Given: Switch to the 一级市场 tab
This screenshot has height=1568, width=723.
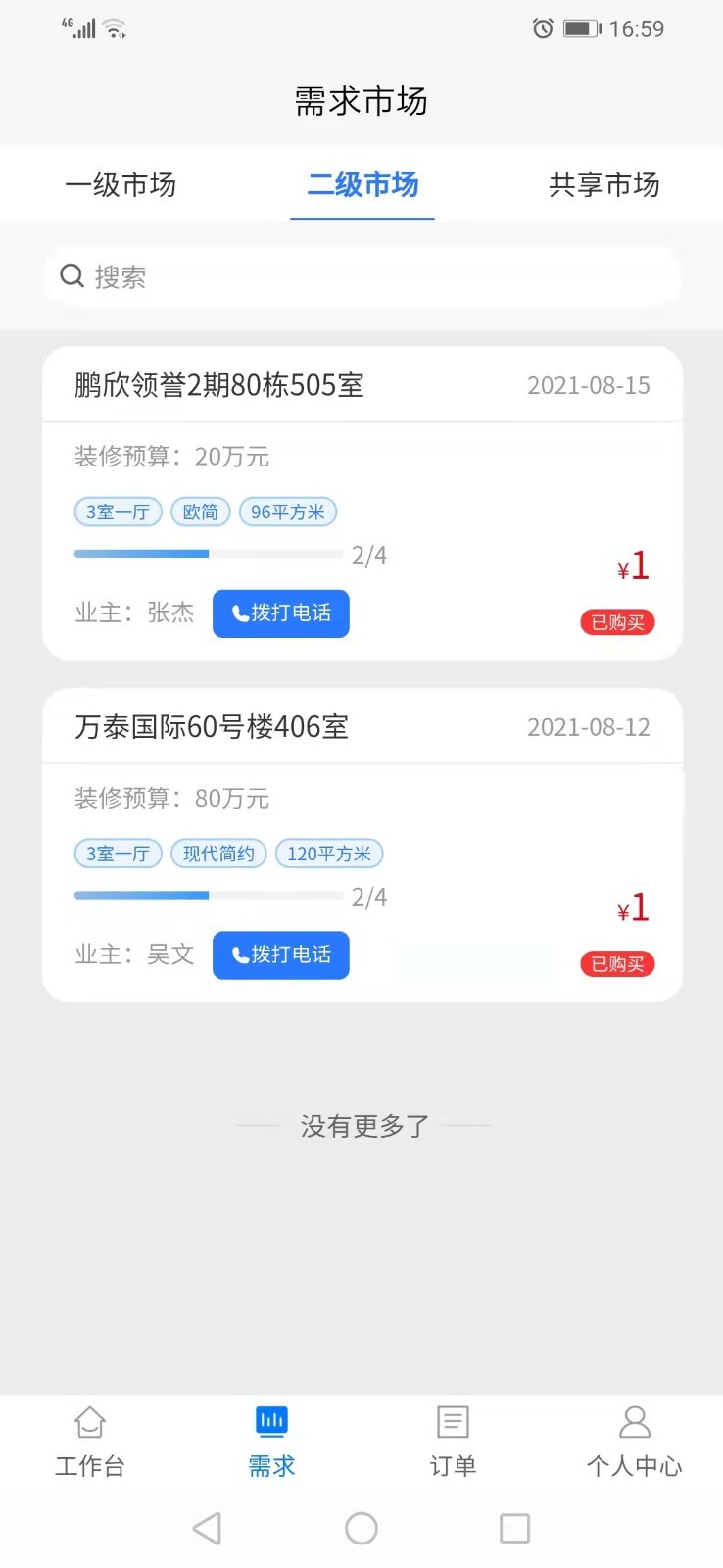Looking at the screenshot, I should (120, 184).
